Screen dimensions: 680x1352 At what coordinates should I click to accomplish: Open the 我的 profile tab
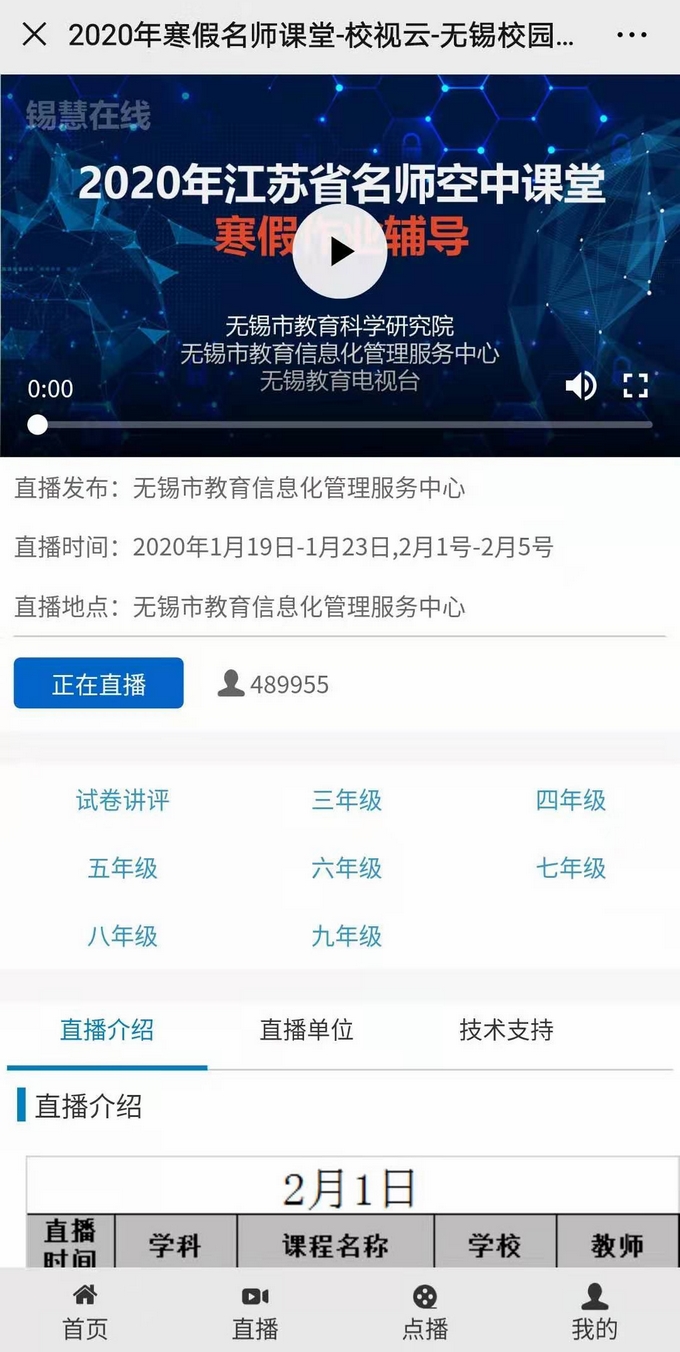(595, 1312)
